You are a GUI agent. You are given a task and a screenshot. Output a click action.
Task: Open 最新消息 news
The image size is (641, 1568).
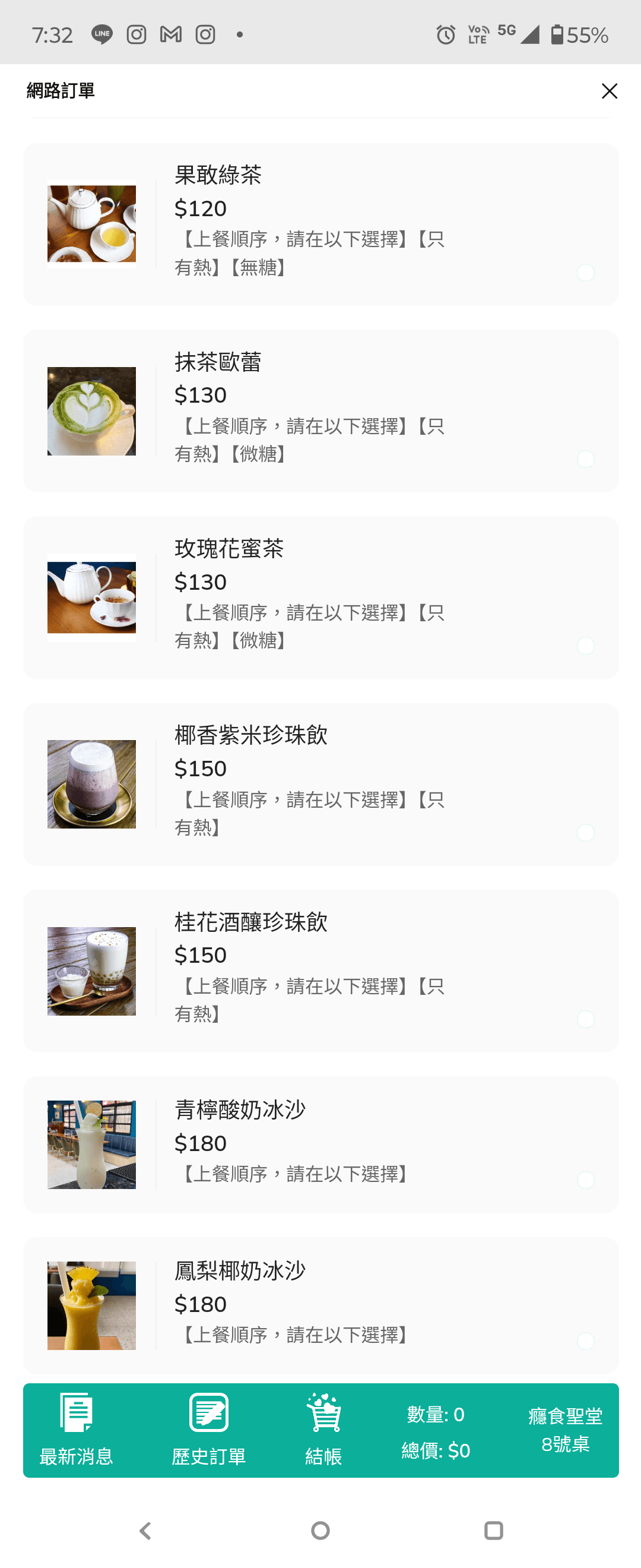[x=76, y=1430]
